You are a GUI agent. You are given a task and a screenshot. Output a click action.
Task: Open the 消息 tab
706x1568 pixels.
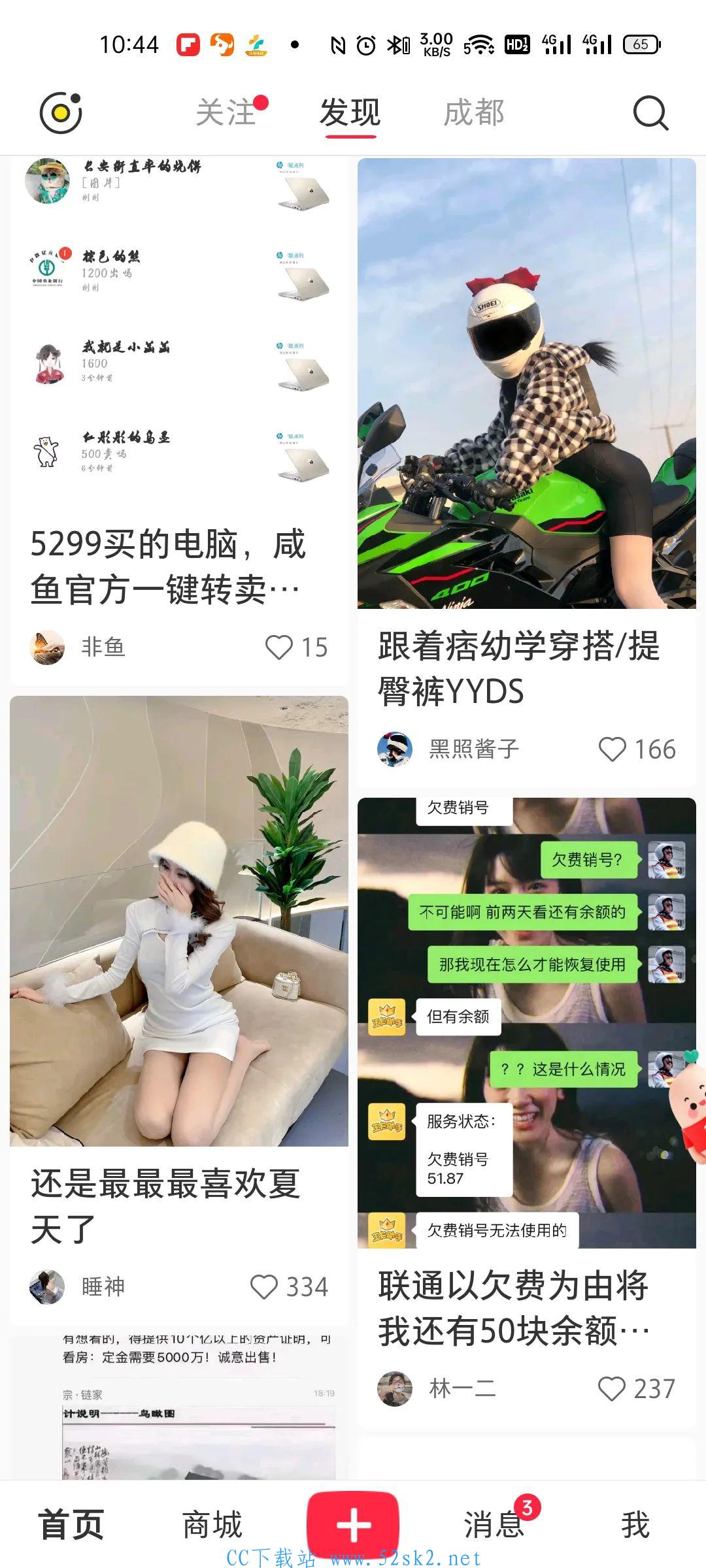(494, 1525)
